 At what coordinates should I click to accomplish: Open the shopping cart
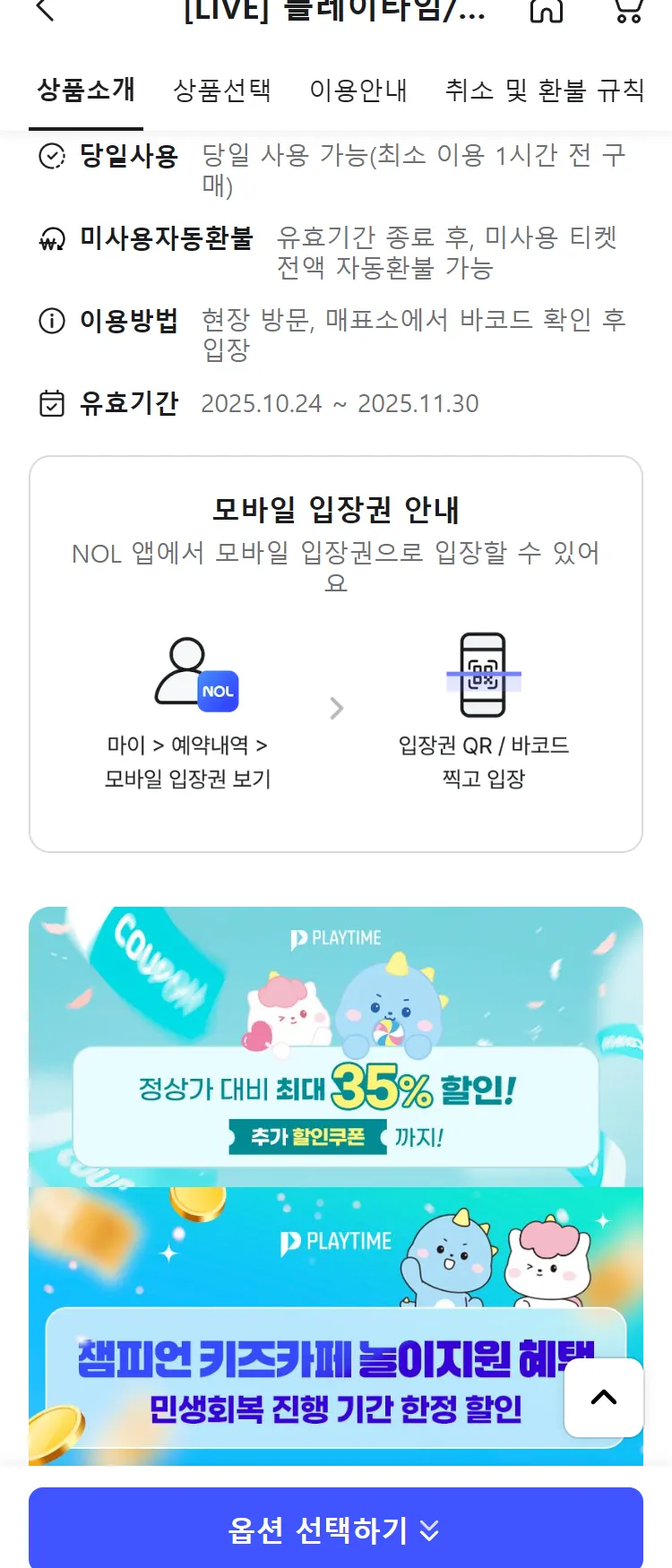pos(628,11)
